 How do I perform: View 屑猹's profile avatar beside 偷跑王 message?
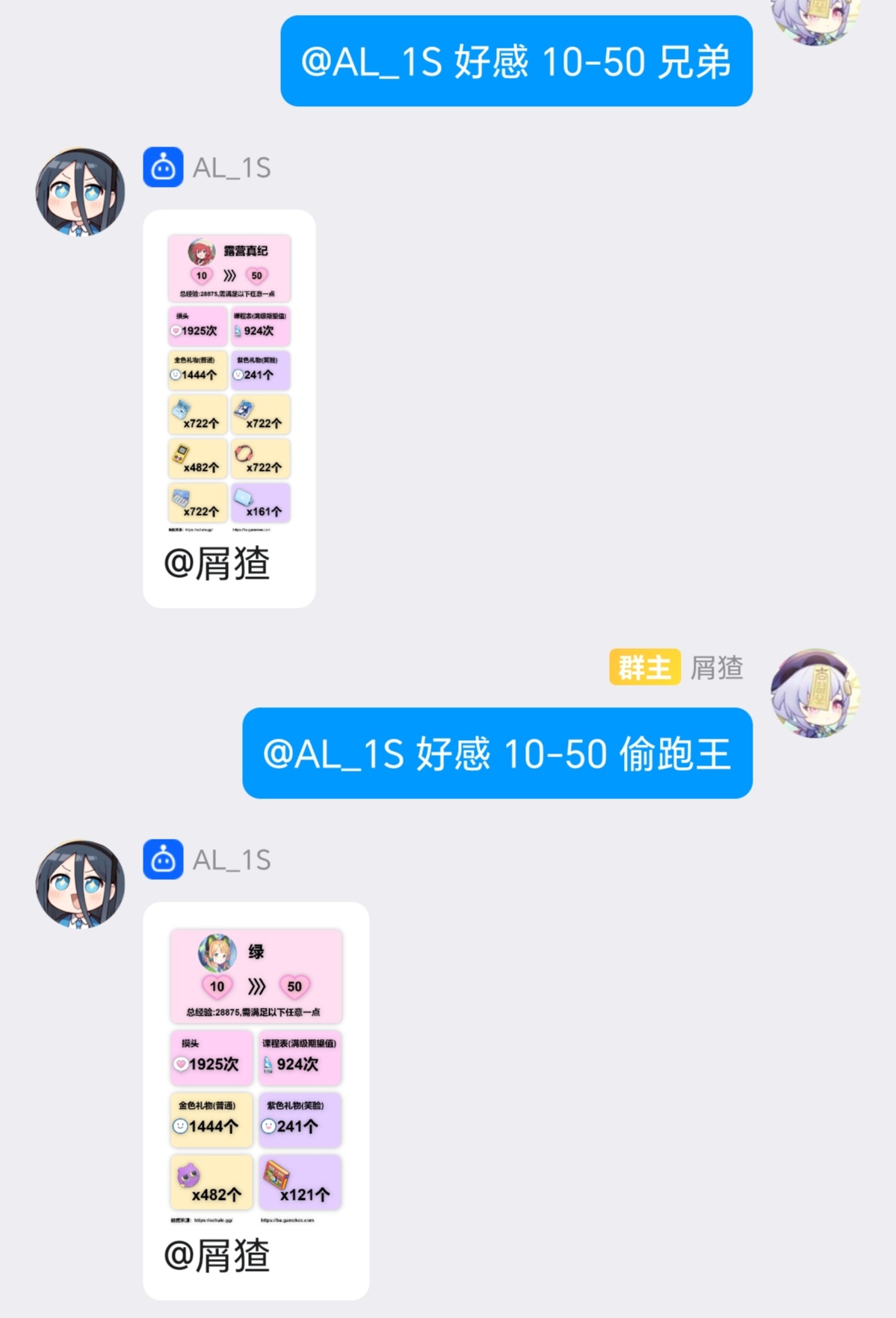pyautogui.click(x=815, y=693)
